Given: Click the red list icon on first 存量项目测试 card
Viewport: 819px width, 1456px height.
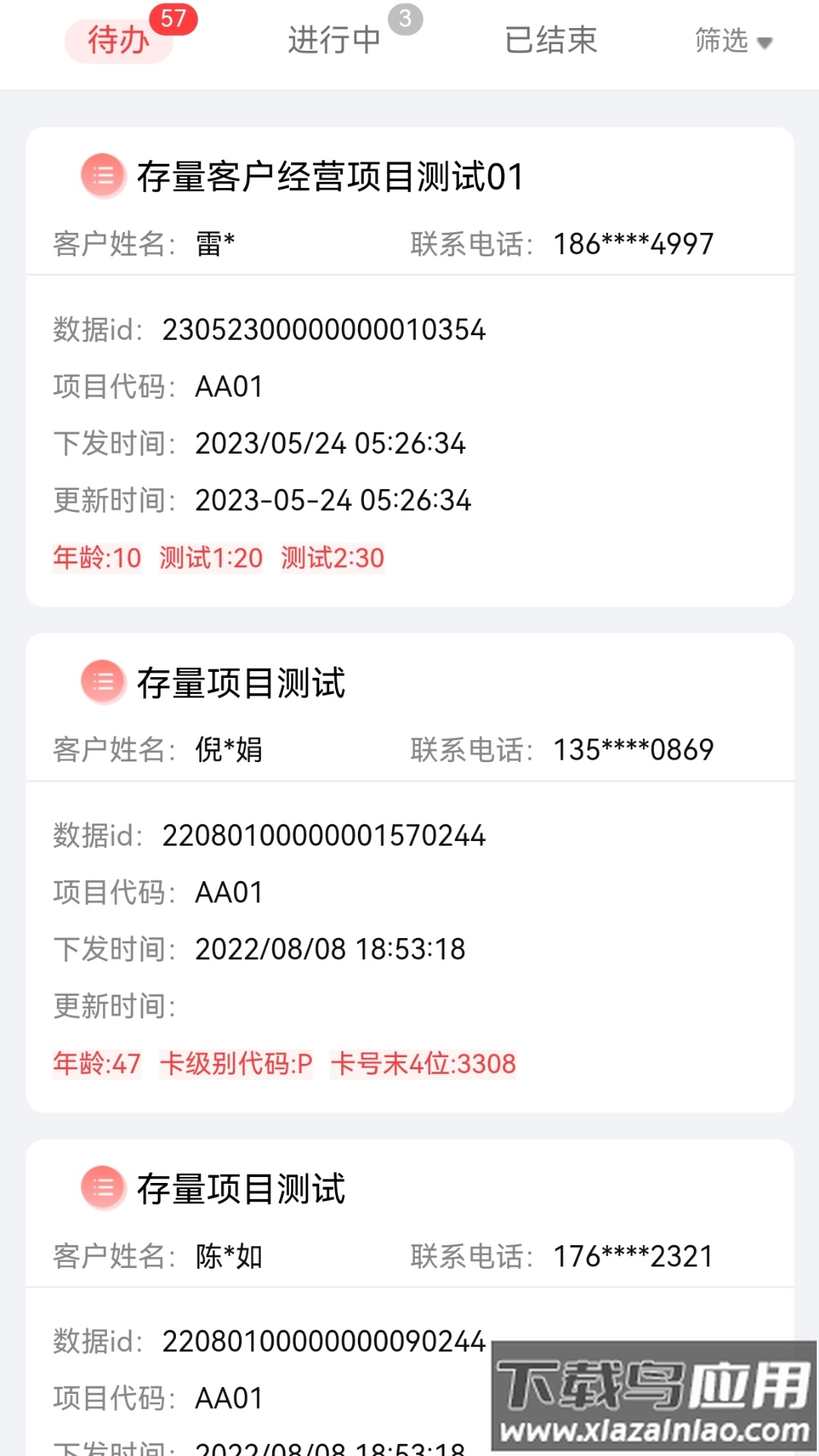Looking at the screenshot, I should (x=102, y=681).
